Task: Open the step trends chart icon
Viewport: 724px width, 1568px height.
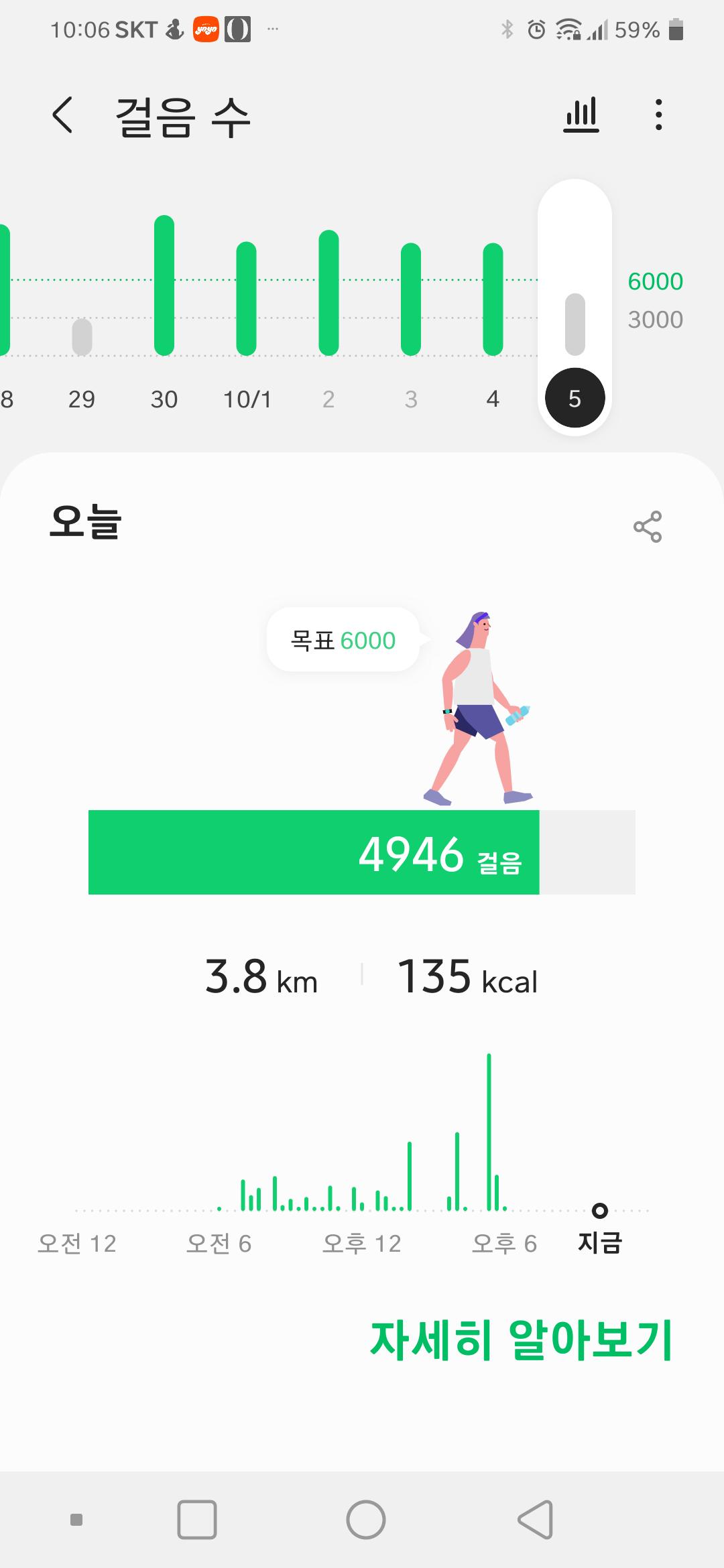Action: pos(581,115)
